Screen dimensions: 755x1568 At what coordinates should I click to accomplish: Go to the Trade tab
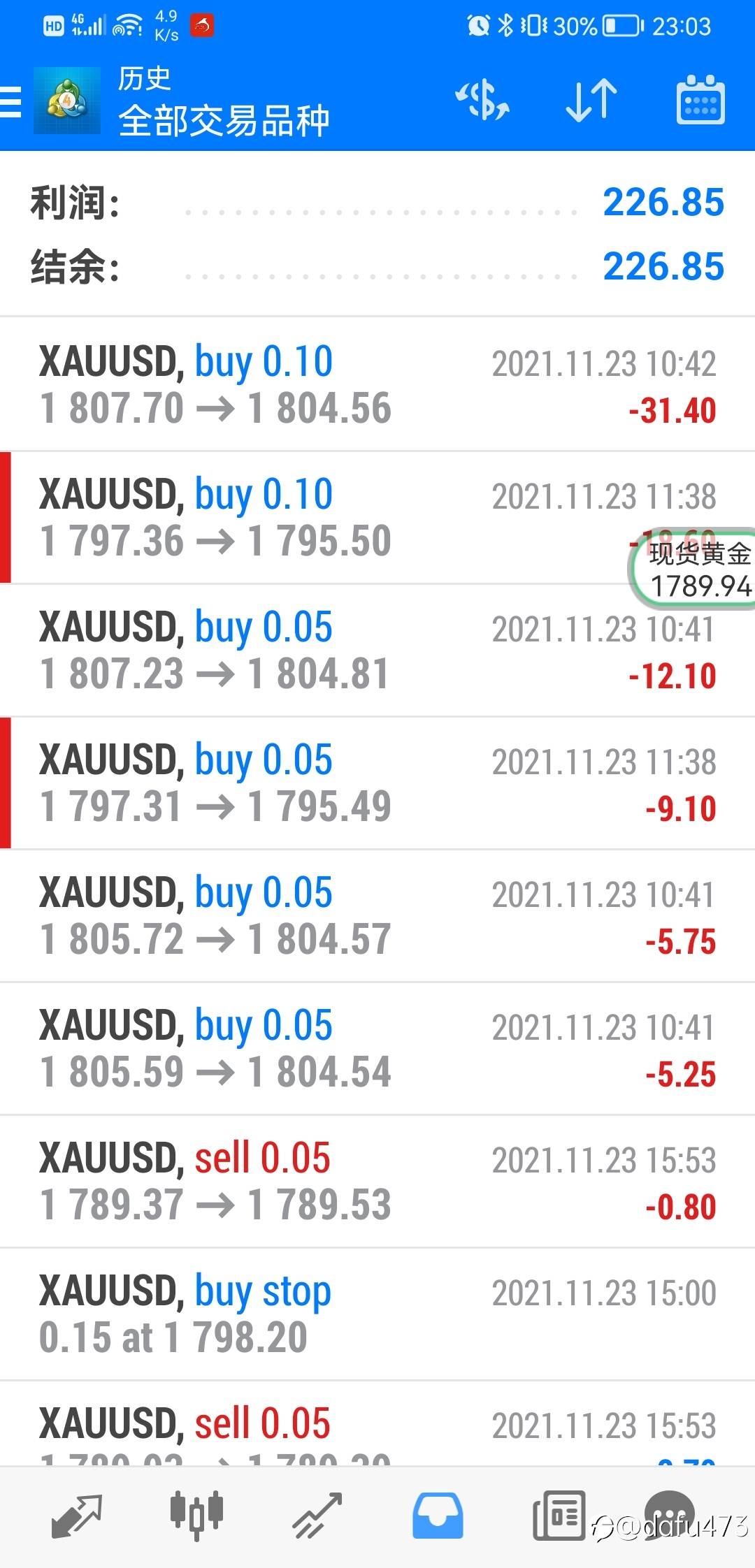point(317,1516)
